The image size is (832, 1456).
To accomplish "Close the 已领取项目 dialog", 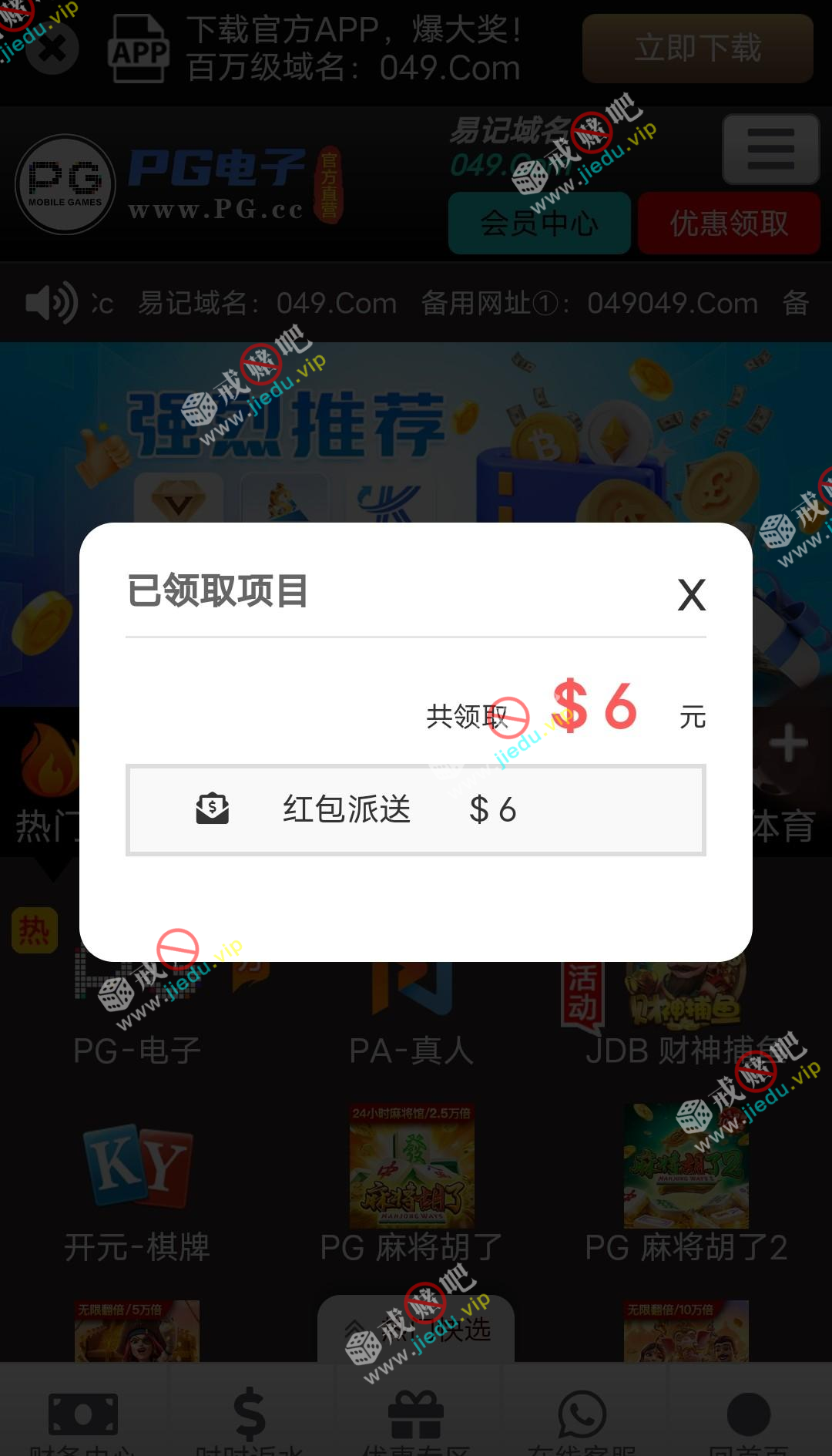I will tap(691, 595).
